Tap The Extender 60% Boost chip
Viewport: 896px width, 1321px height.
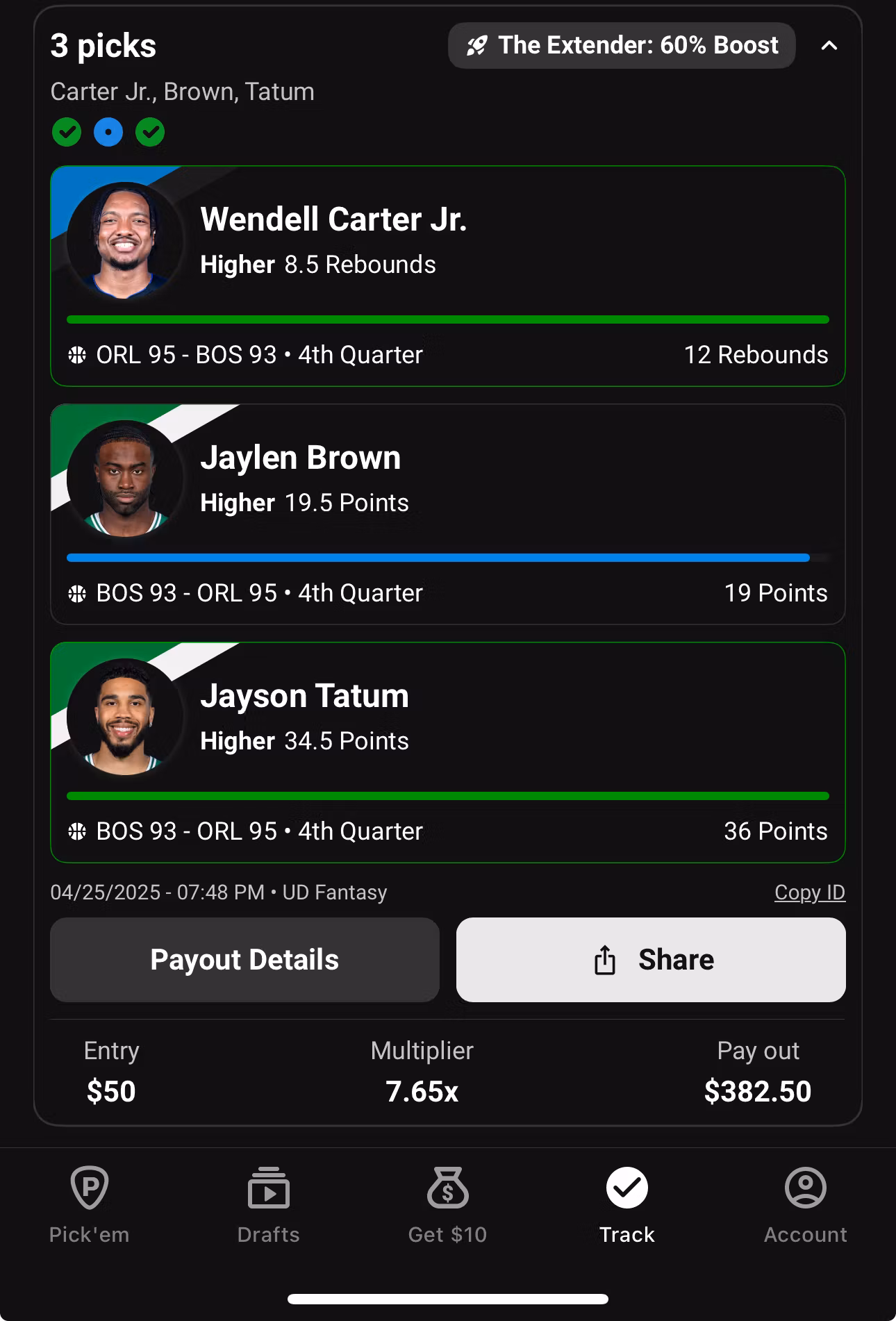(x=622, y=46)
